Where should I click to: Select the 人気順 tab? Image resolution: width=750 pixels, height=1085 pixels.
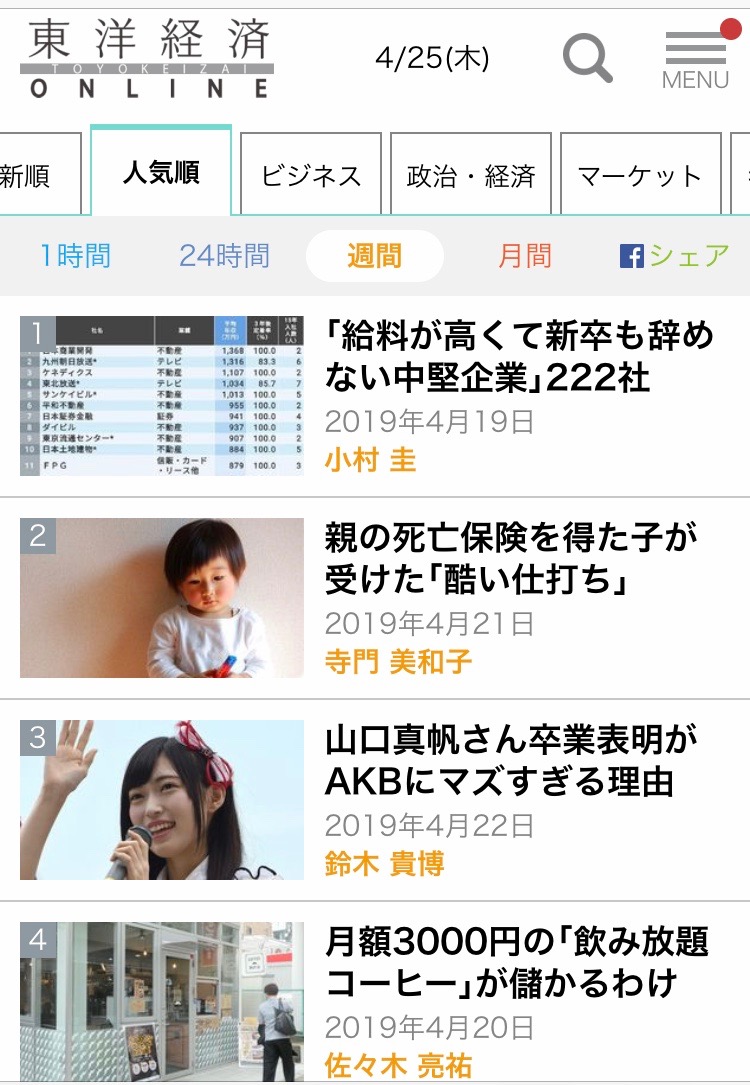pyautogui.click(x=161, y=172)
